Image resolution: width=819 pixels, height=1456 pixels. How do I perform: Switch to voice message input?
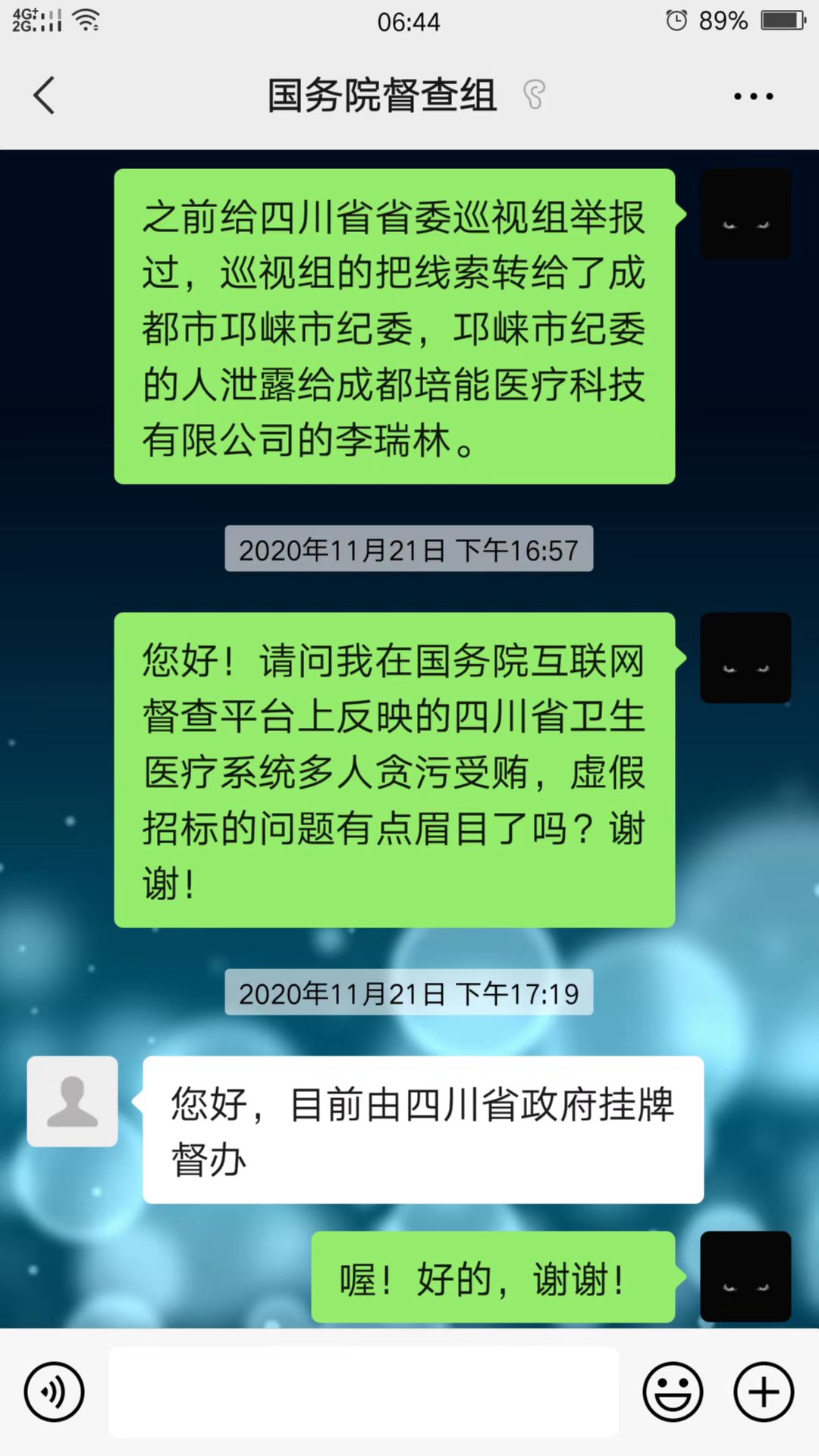(x=54, y=1392)
